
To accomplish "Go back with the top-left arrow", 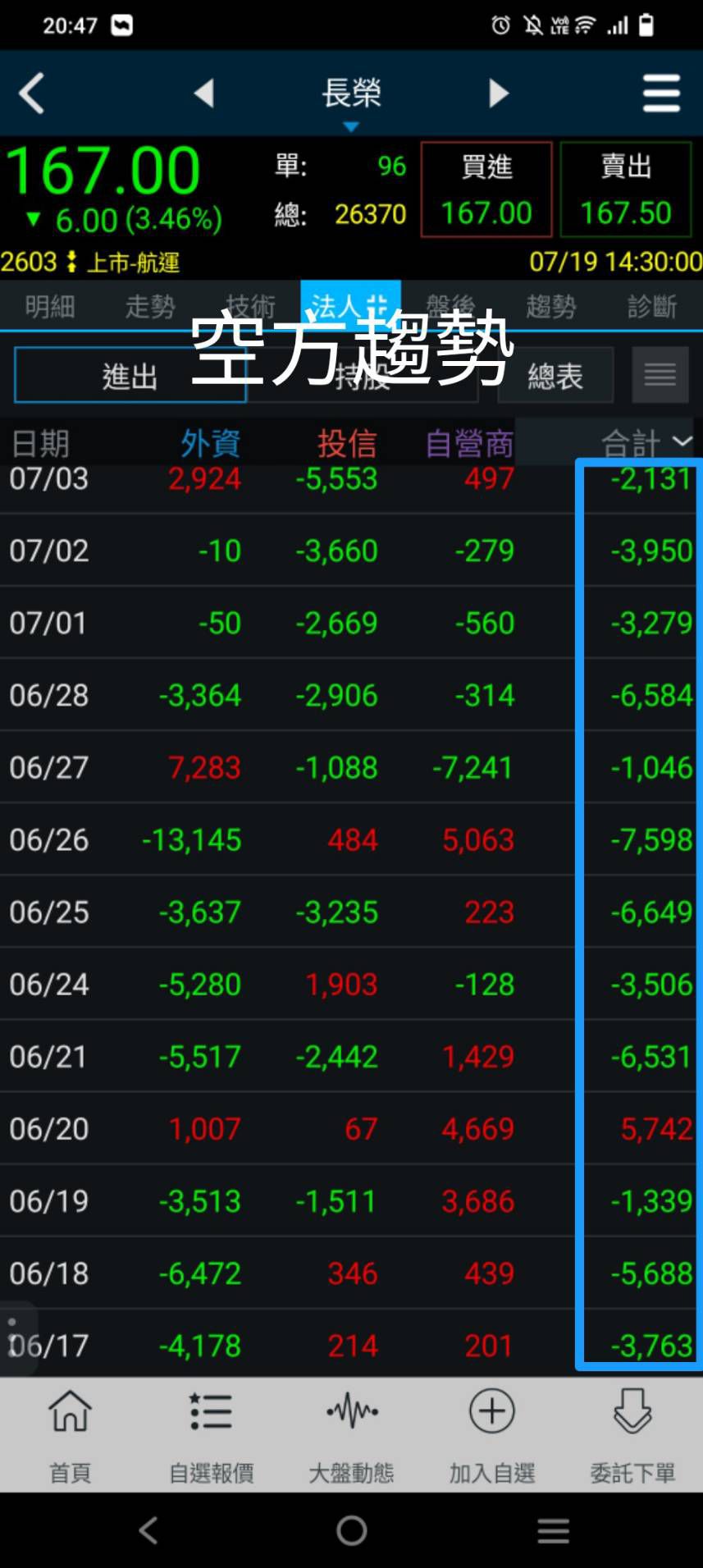I will coord(31,93).
